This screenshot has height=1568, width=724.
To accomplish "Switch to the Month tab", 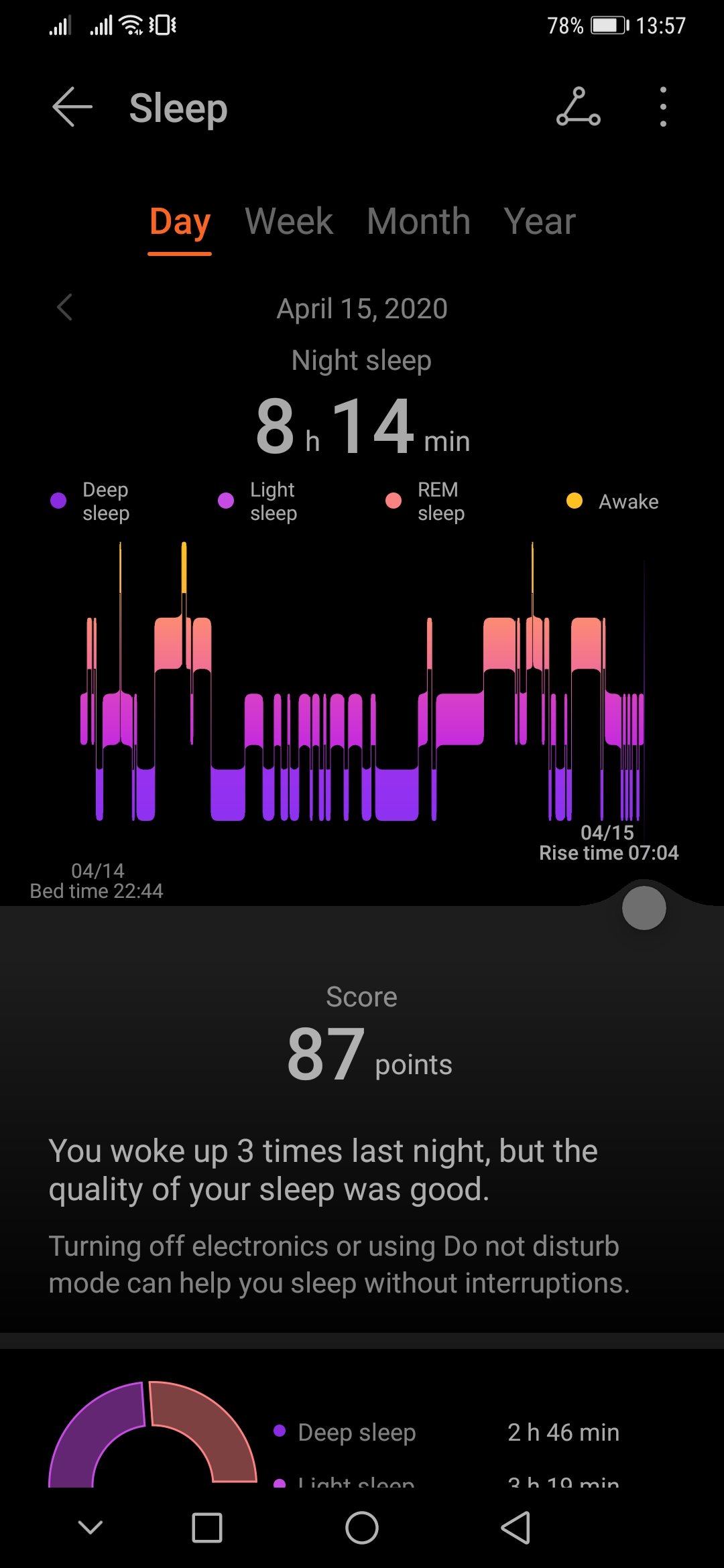I will click(418, 222).
